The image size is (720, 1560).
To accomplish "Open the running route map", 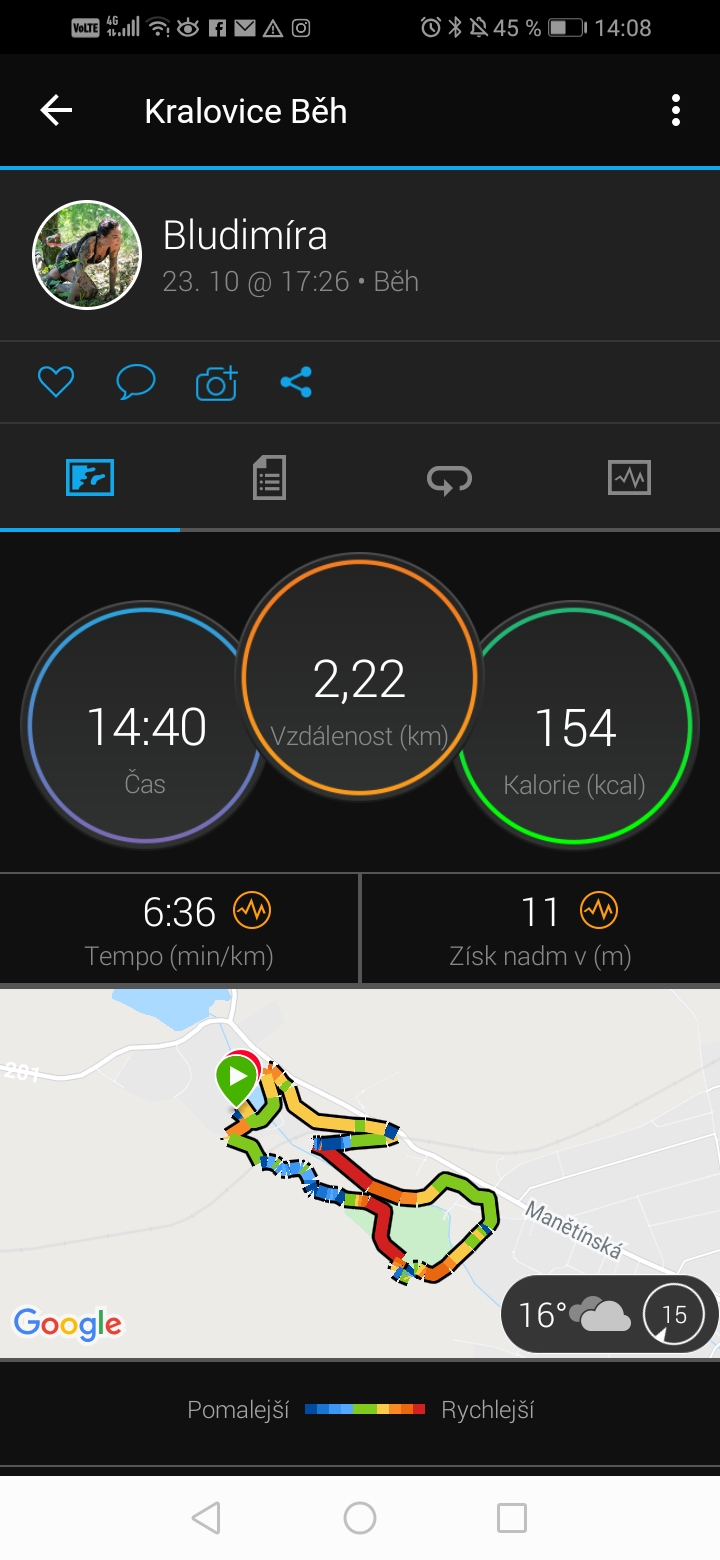I will [x=360, y=1172].
